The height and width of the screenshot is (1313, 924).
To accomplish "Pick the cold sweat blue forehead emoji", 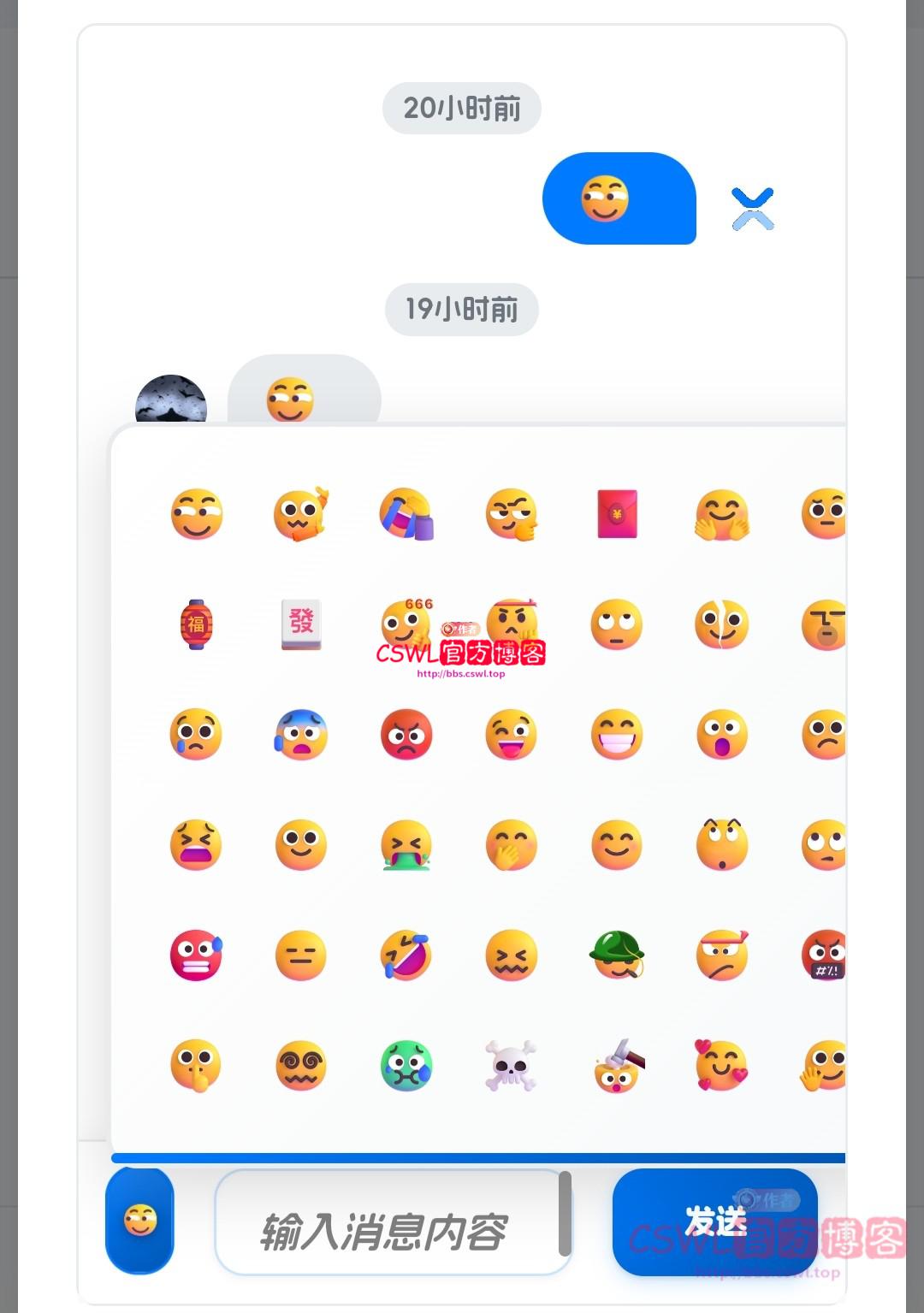I will (x=301, y=735).
